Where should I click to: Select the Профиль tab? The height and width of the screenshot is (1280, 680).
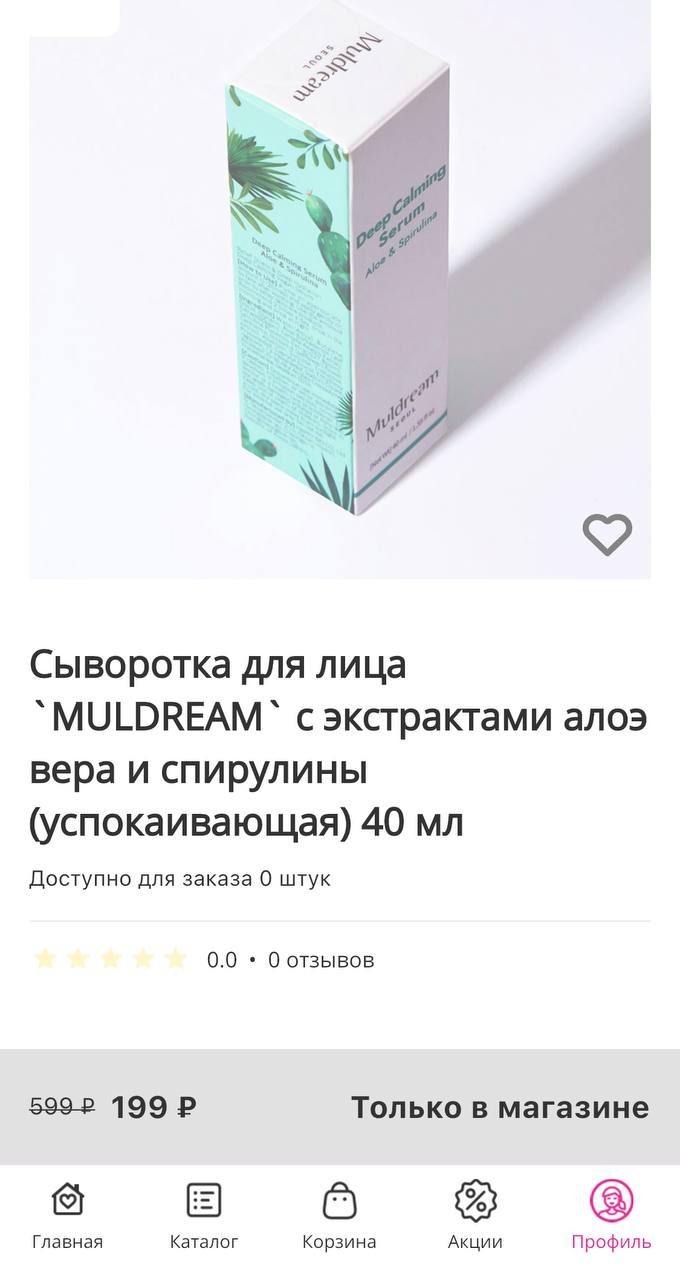(x=611, y=1215)
